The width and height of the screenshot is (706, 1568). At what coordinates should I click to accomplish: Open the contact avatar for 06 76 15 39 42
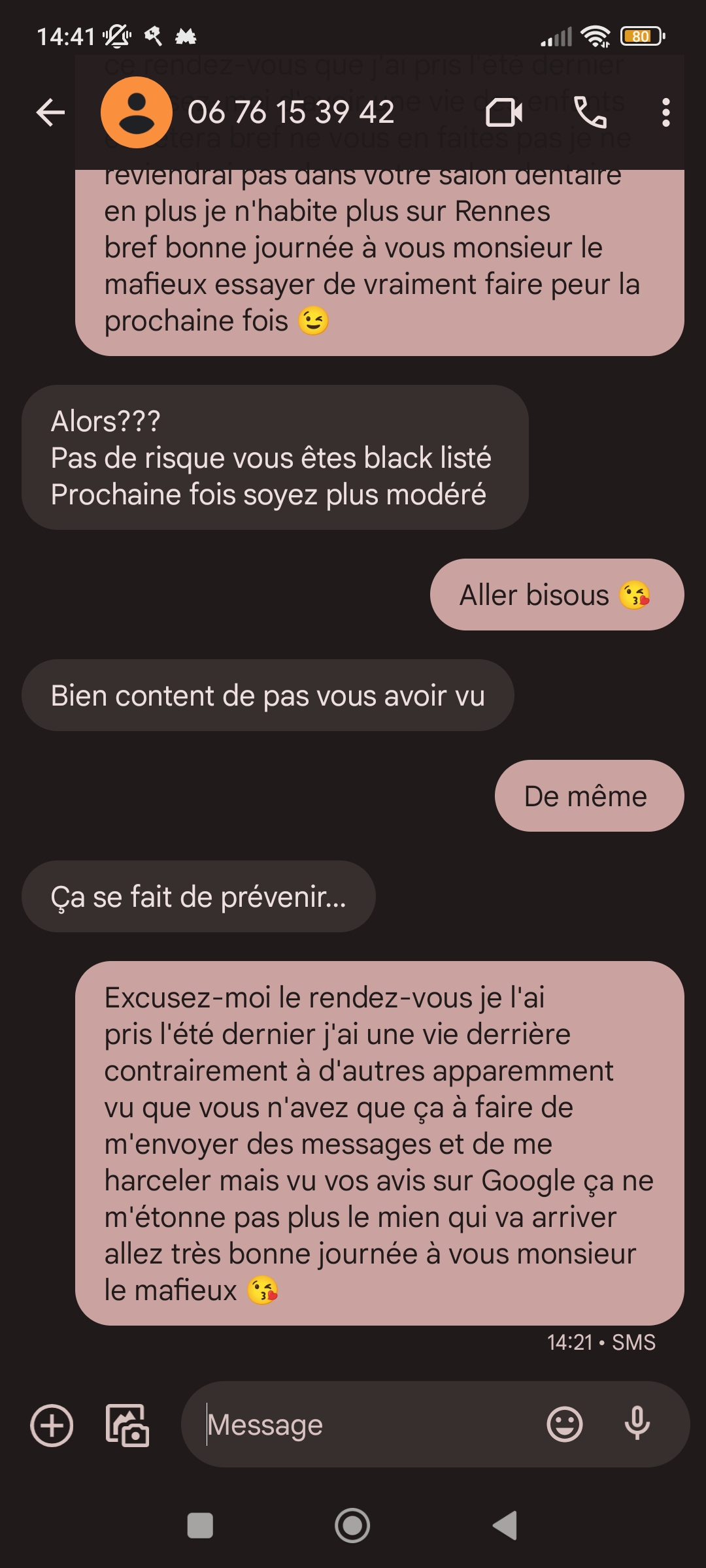(x=136, y=112)
